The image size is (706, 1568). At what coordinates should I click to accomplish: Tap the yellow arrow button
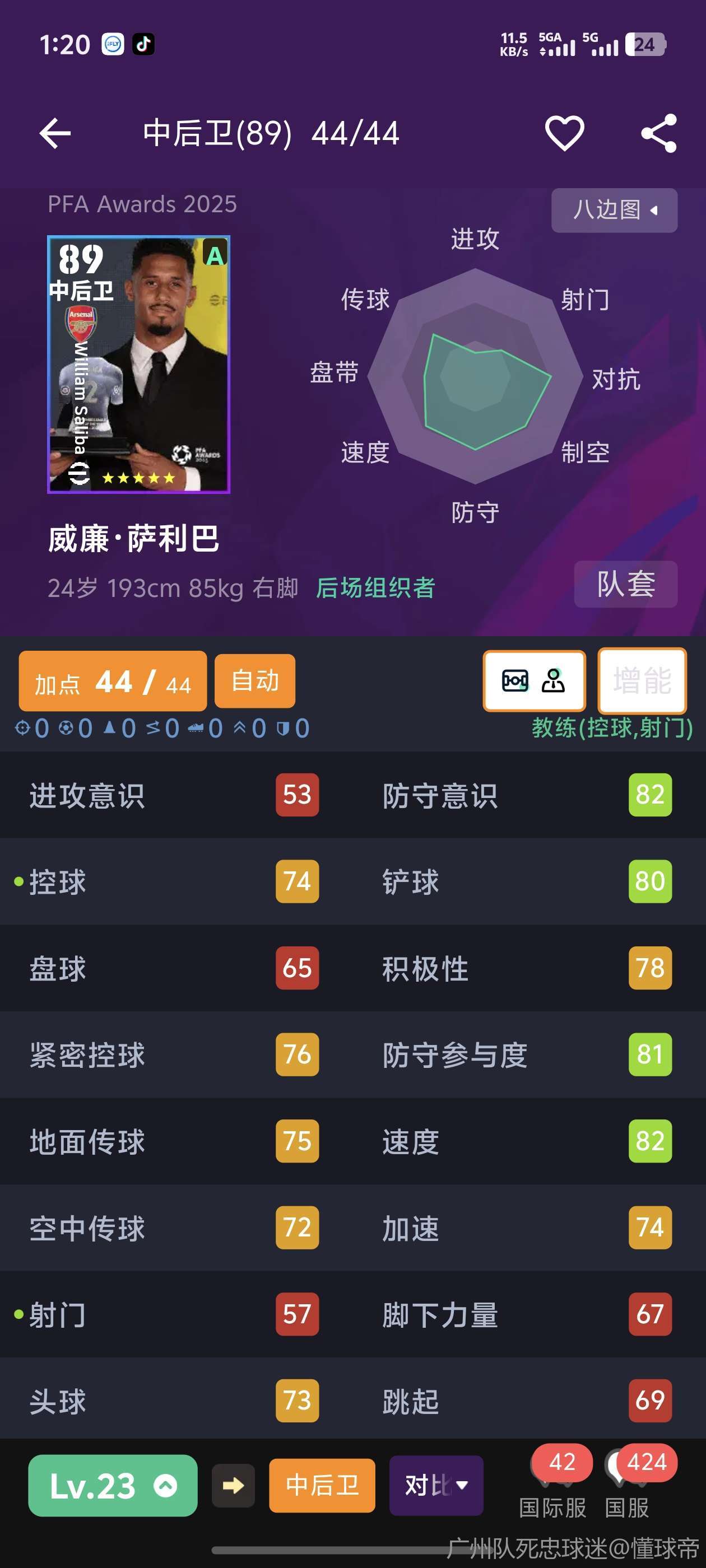point(233,1486)
